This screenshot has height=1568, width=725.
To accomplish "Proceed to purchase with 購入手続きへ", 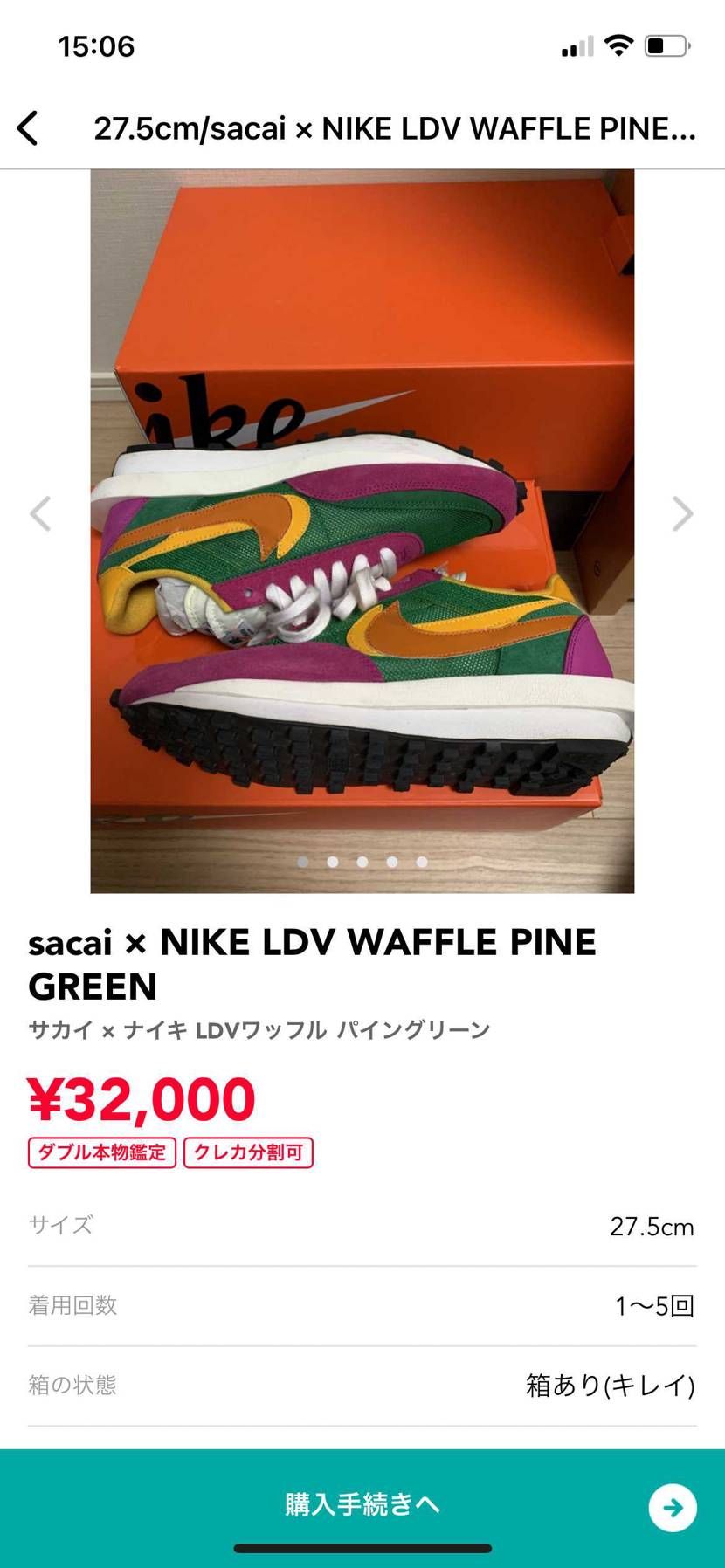I will click(362, 1504).
